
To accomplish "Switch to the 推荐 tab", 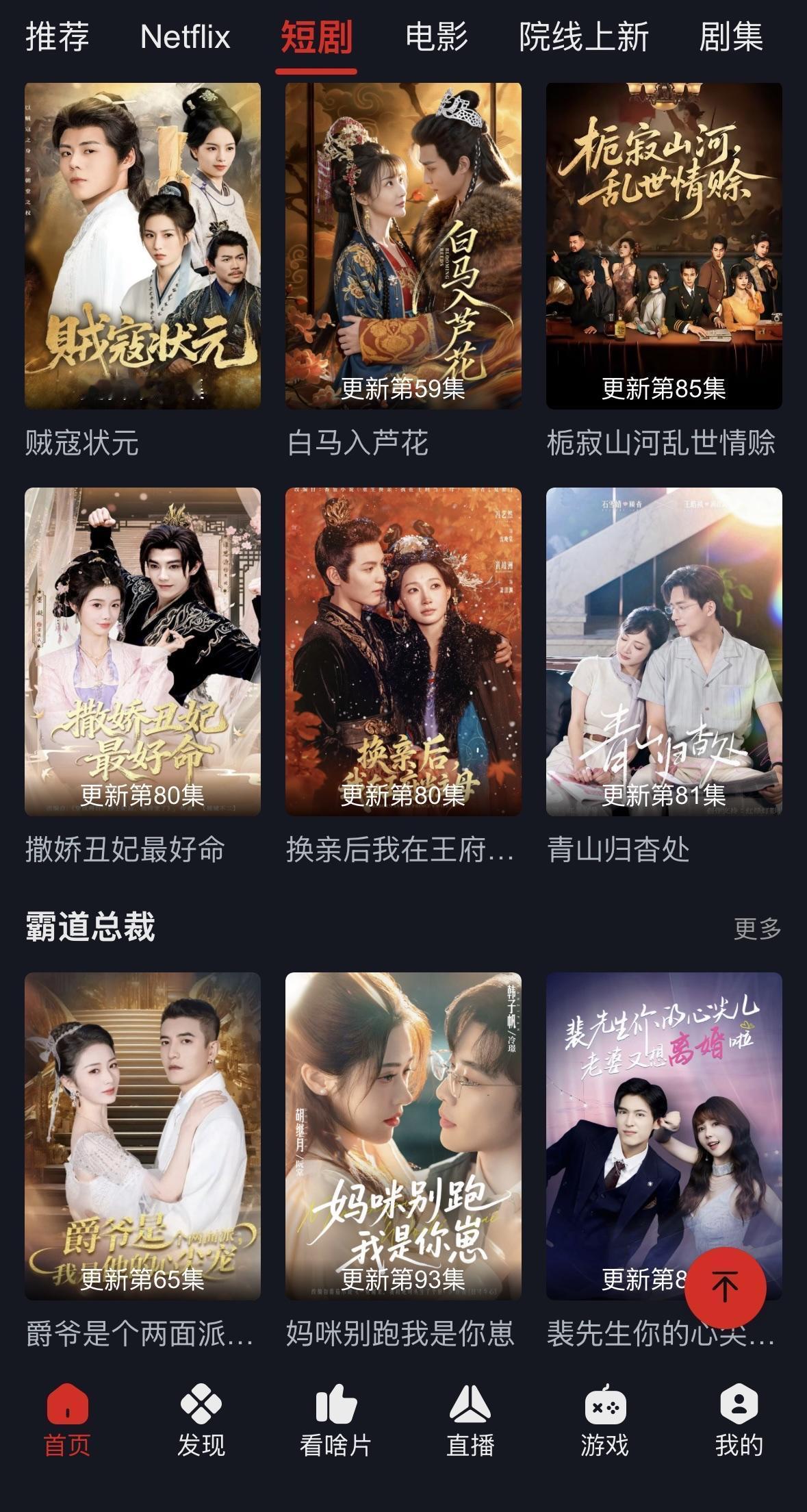I will [x=57, y=37].
